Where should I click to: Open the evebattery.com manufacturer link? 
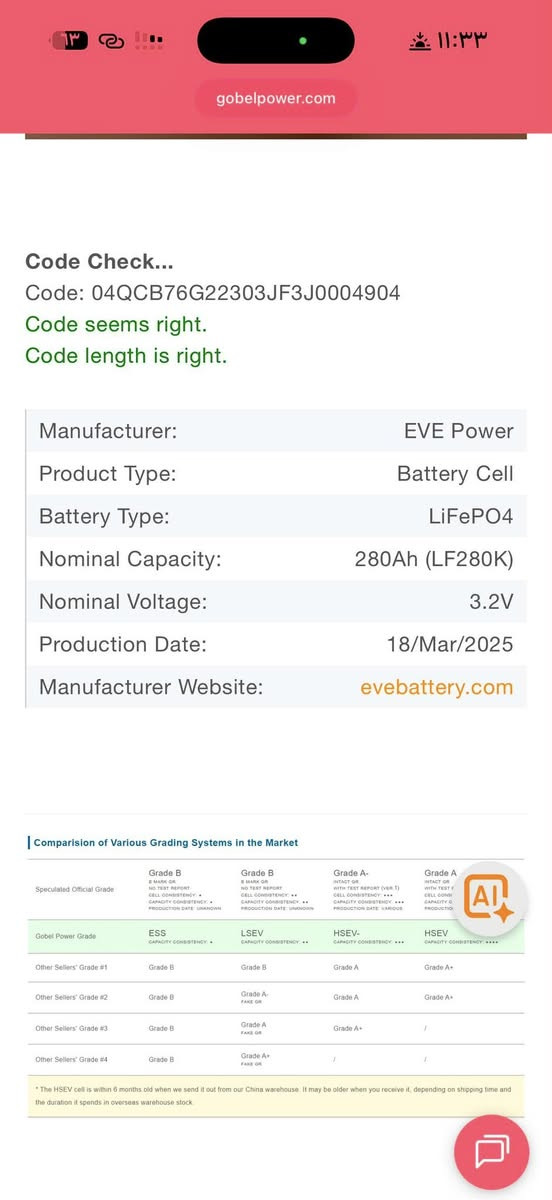click(437, 687)
